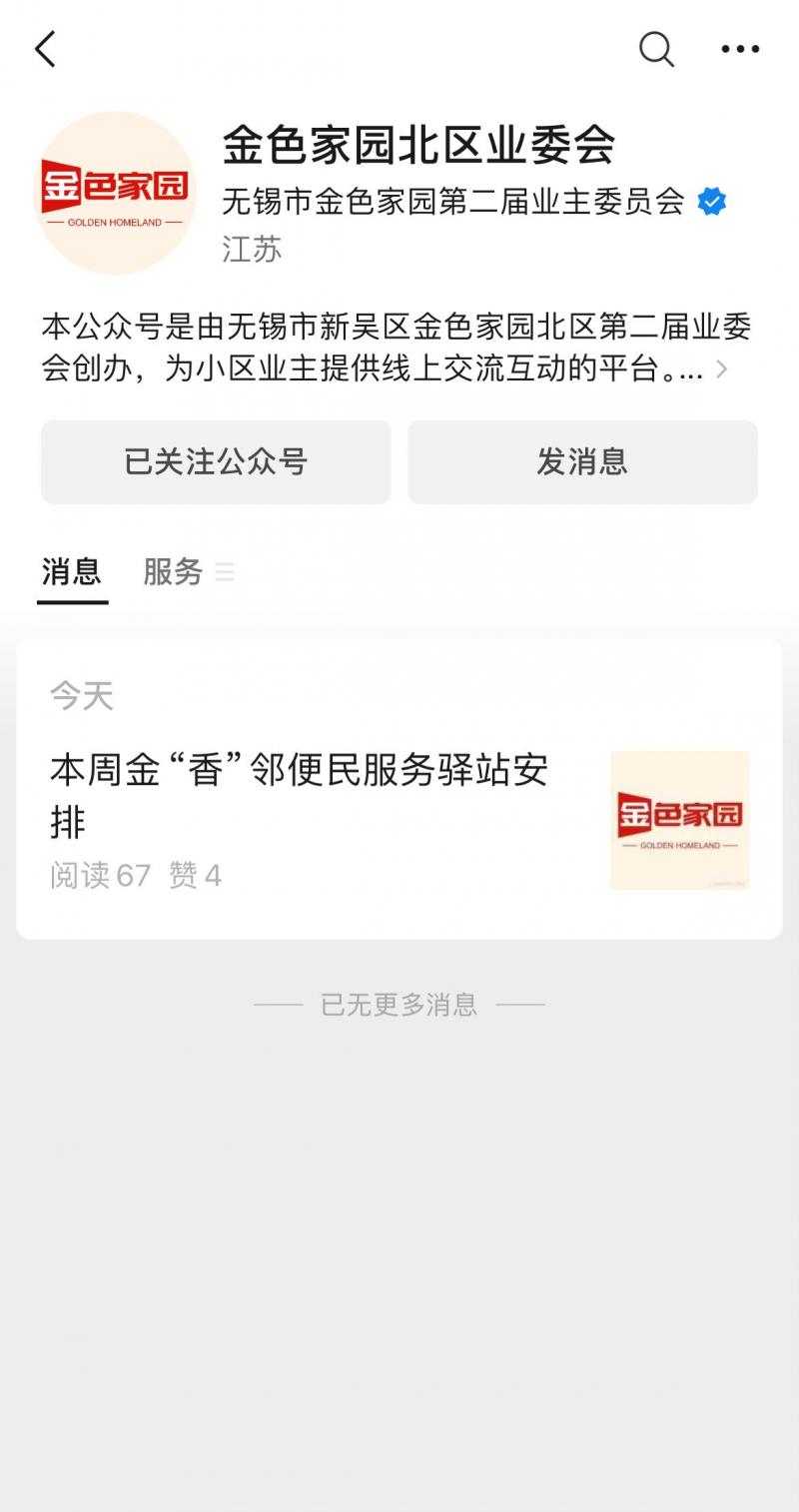This screenshot has height=1512, width=799.
Task: Switch to the 消息 tab
Action: tap(72, 572)
